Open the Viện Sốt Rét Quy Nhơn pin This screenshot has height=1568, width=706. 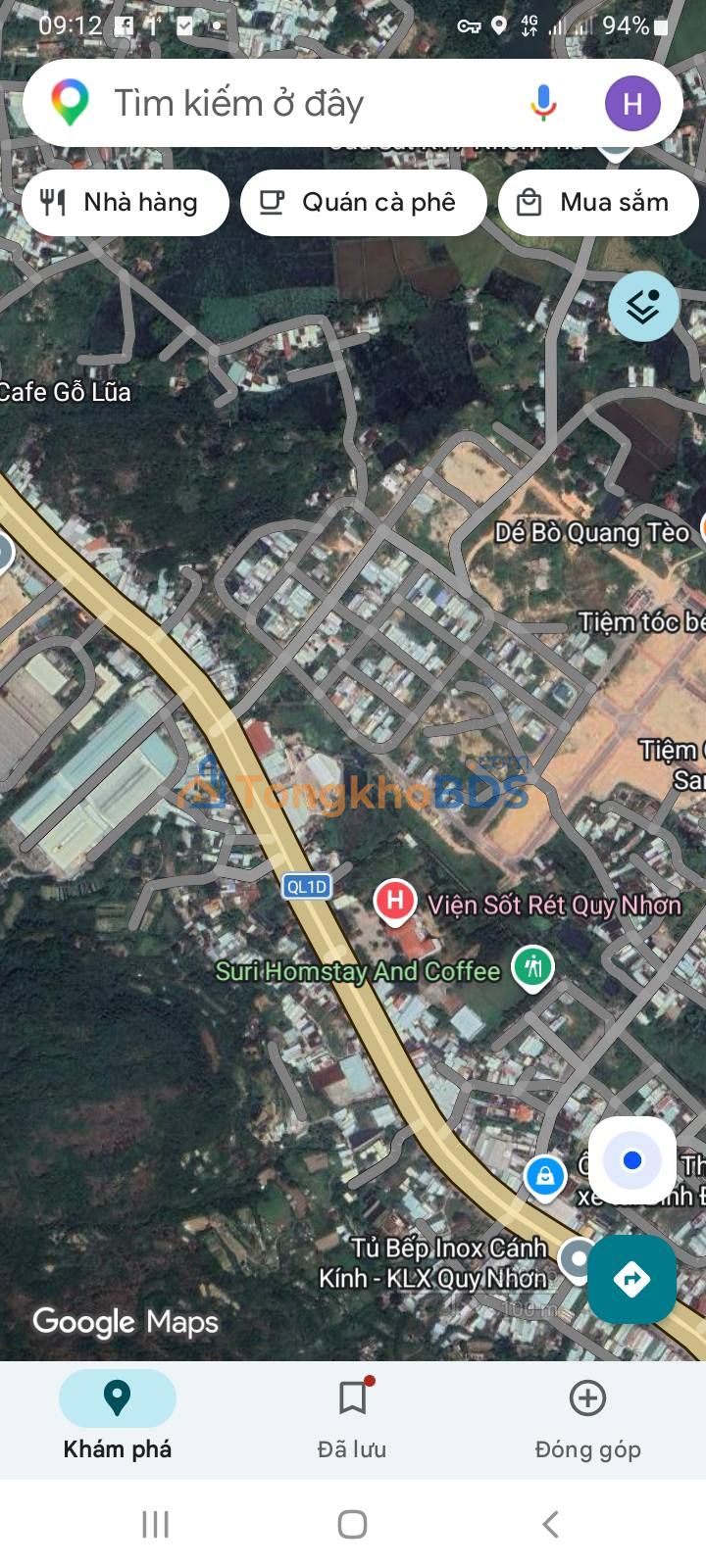tap(395, 901)
